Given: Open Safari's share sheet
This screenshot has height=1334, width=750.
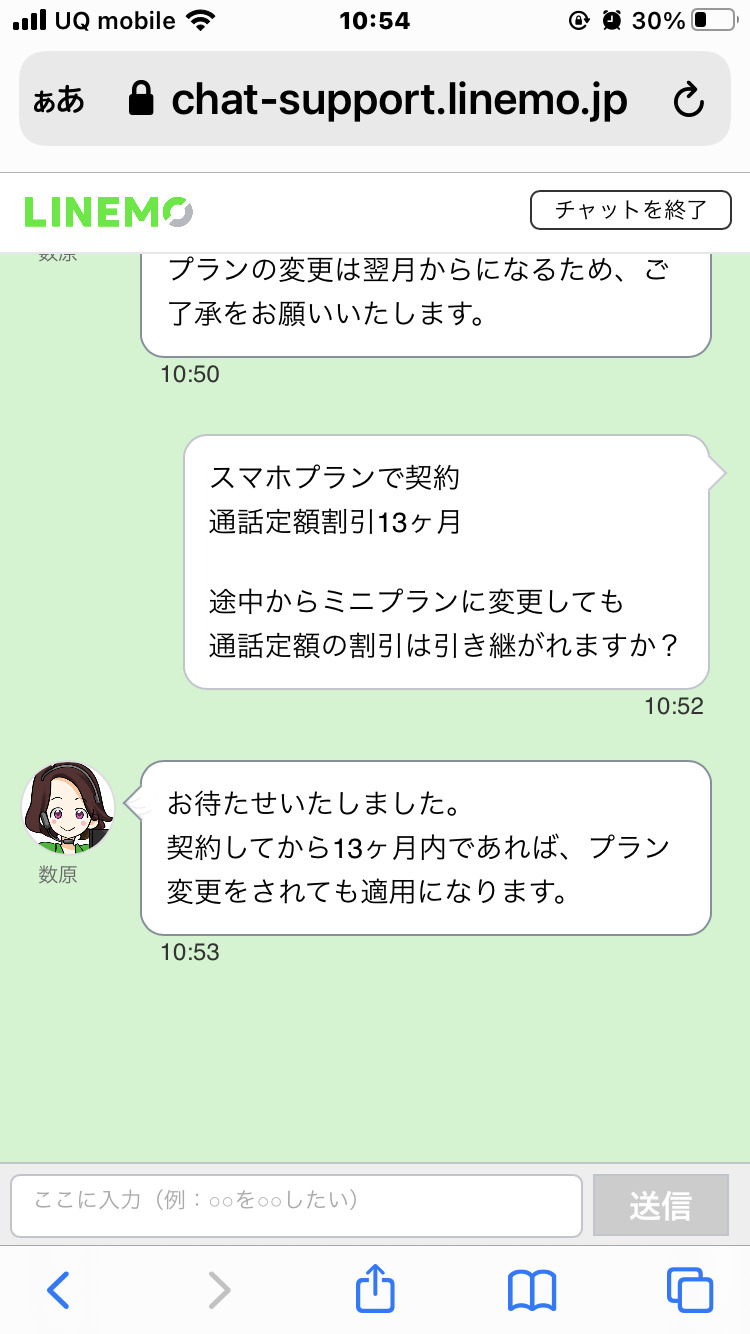Looking at the screenshot, I should [376, 1290].
